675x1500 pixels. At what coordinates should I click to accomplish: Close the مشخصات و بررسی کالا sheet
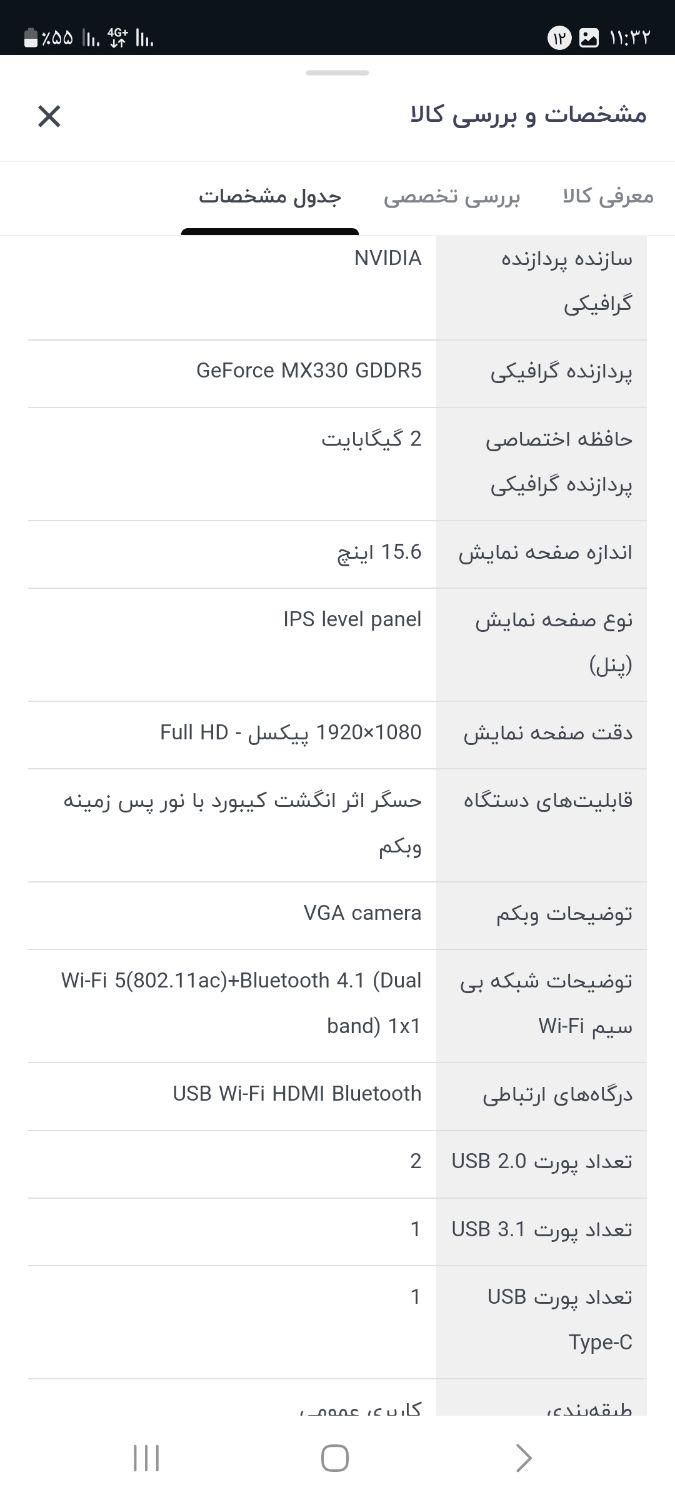[x=49, y=116]
